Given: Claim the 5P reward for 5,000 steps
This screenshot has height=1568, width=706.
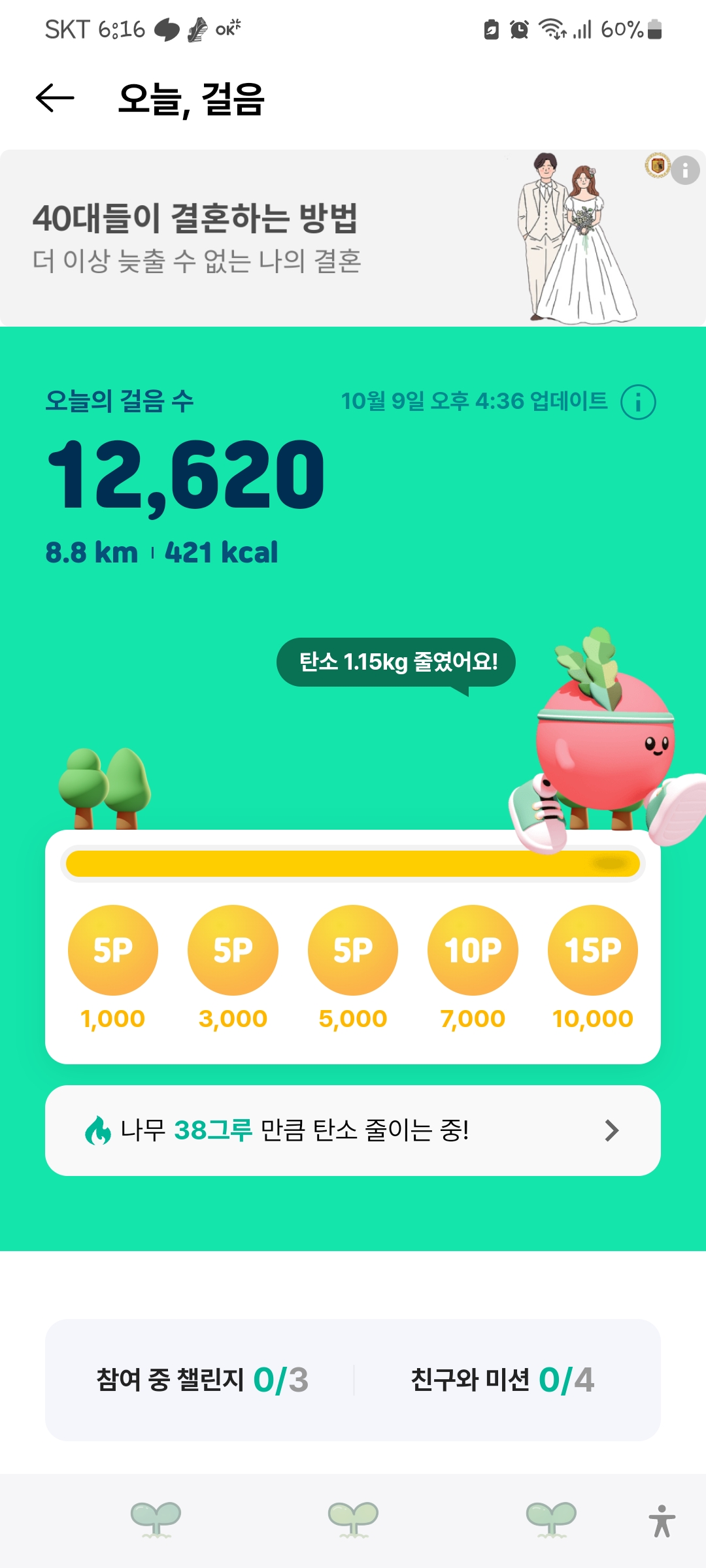Looking at the screenshot, I should click(x=353, y=950).
